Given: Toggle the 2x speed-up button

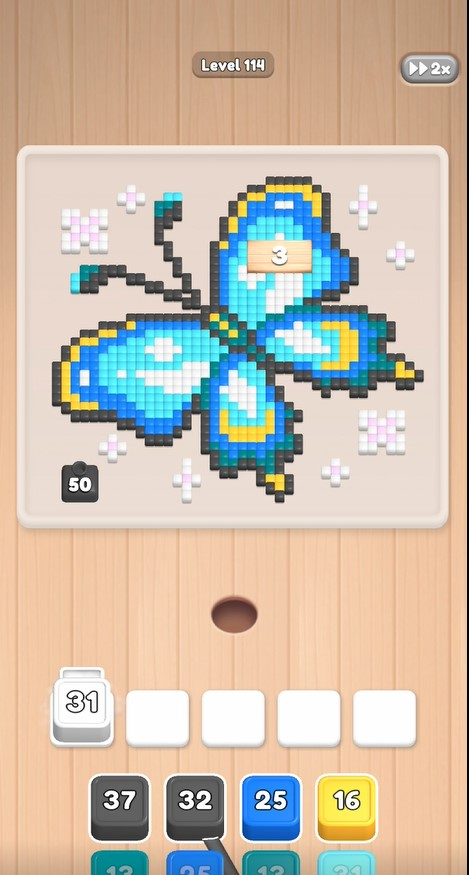Looking at the screenshot, I should 429,69.
